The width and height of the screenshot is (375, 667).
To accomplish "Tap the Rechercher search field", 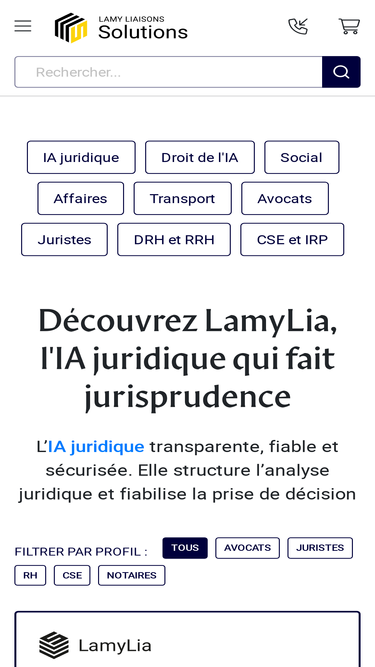I will tap(168, 72).
